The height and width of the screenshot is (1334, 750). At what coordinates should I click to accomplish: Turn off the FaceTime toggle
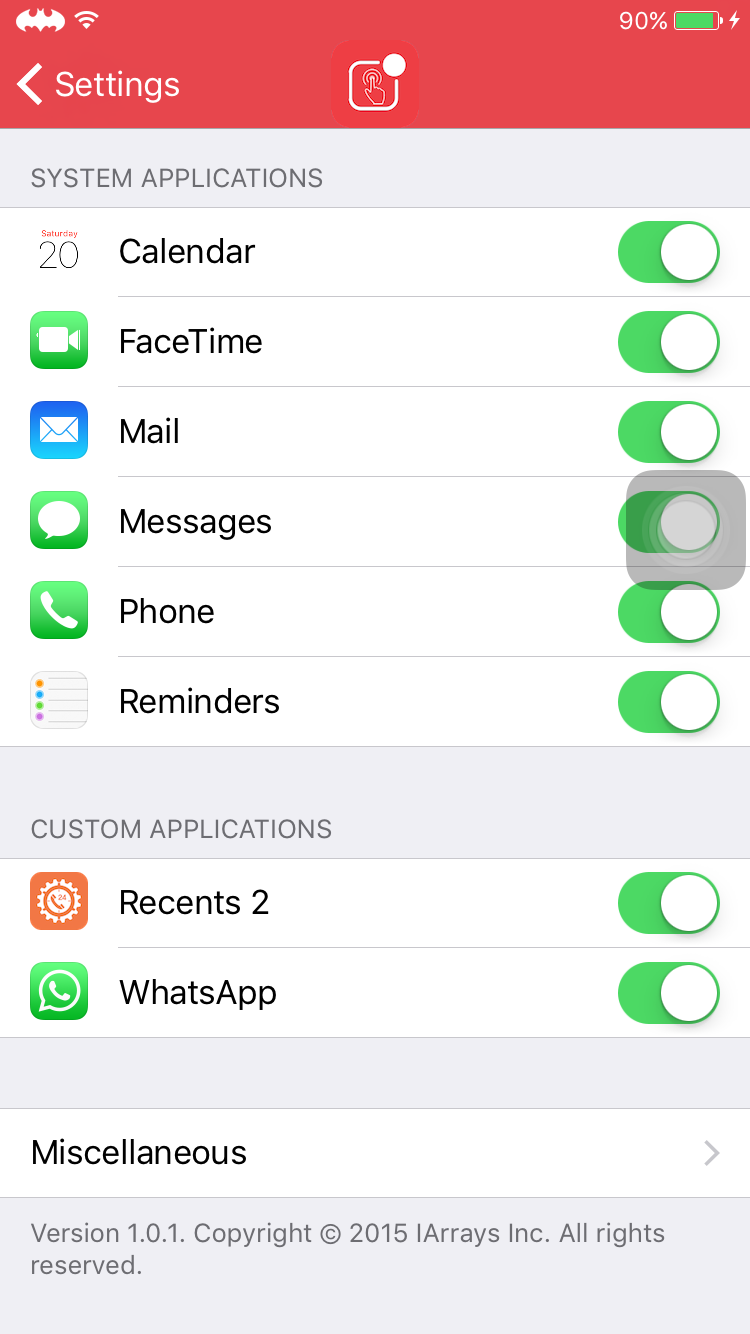669,342
